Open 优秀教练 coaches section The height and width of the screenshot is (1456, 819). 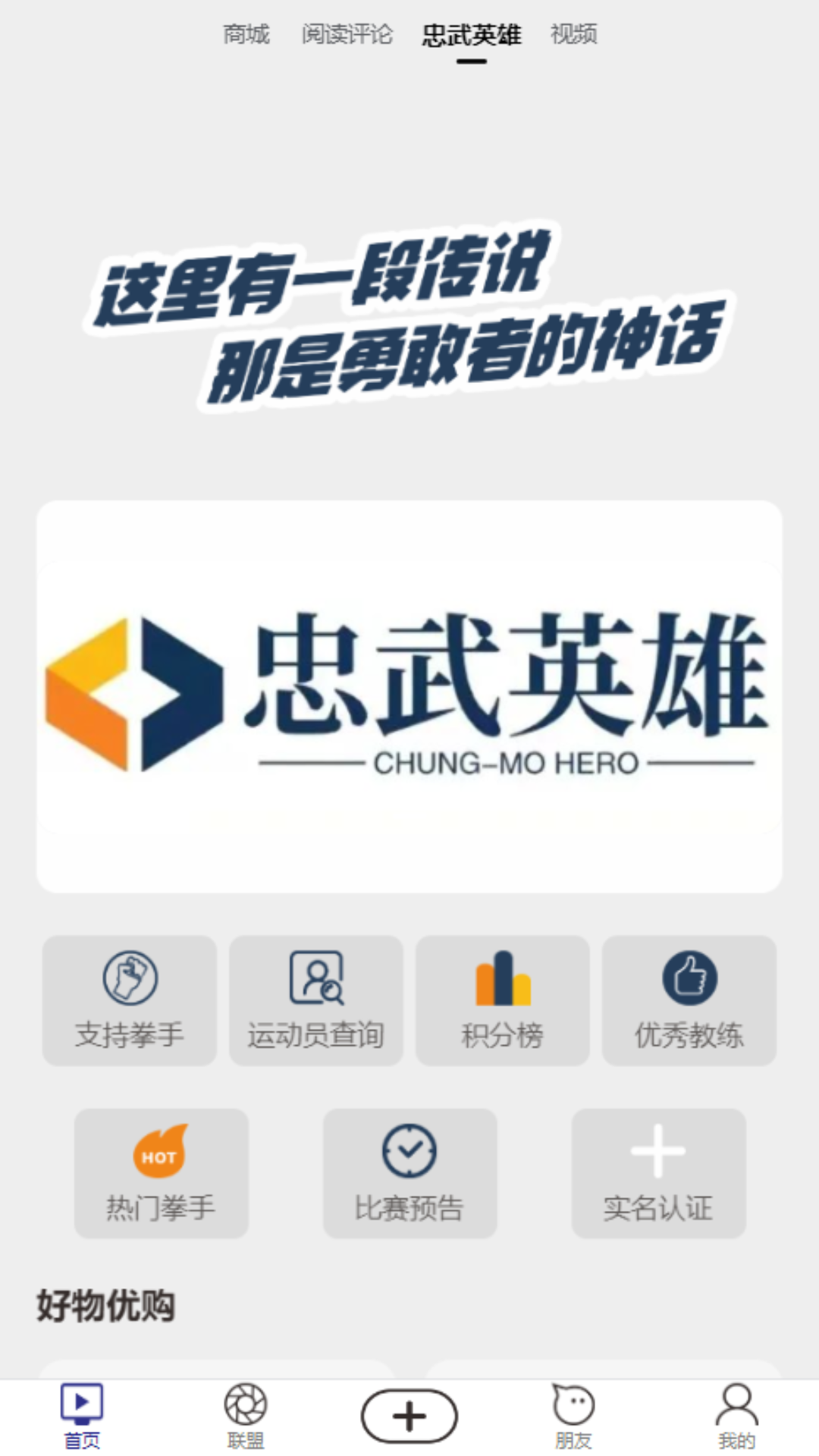coord(689,1000)
